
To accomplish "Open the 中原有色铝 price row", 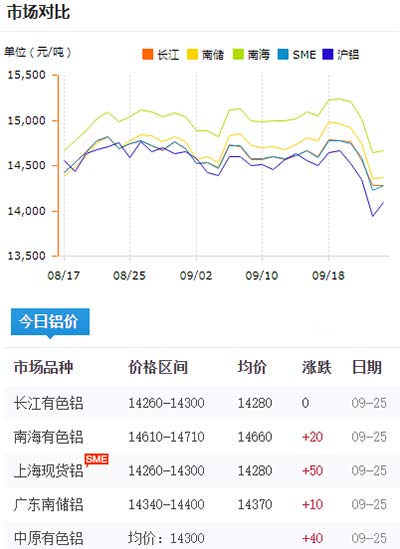I will [x=202, y=536].
